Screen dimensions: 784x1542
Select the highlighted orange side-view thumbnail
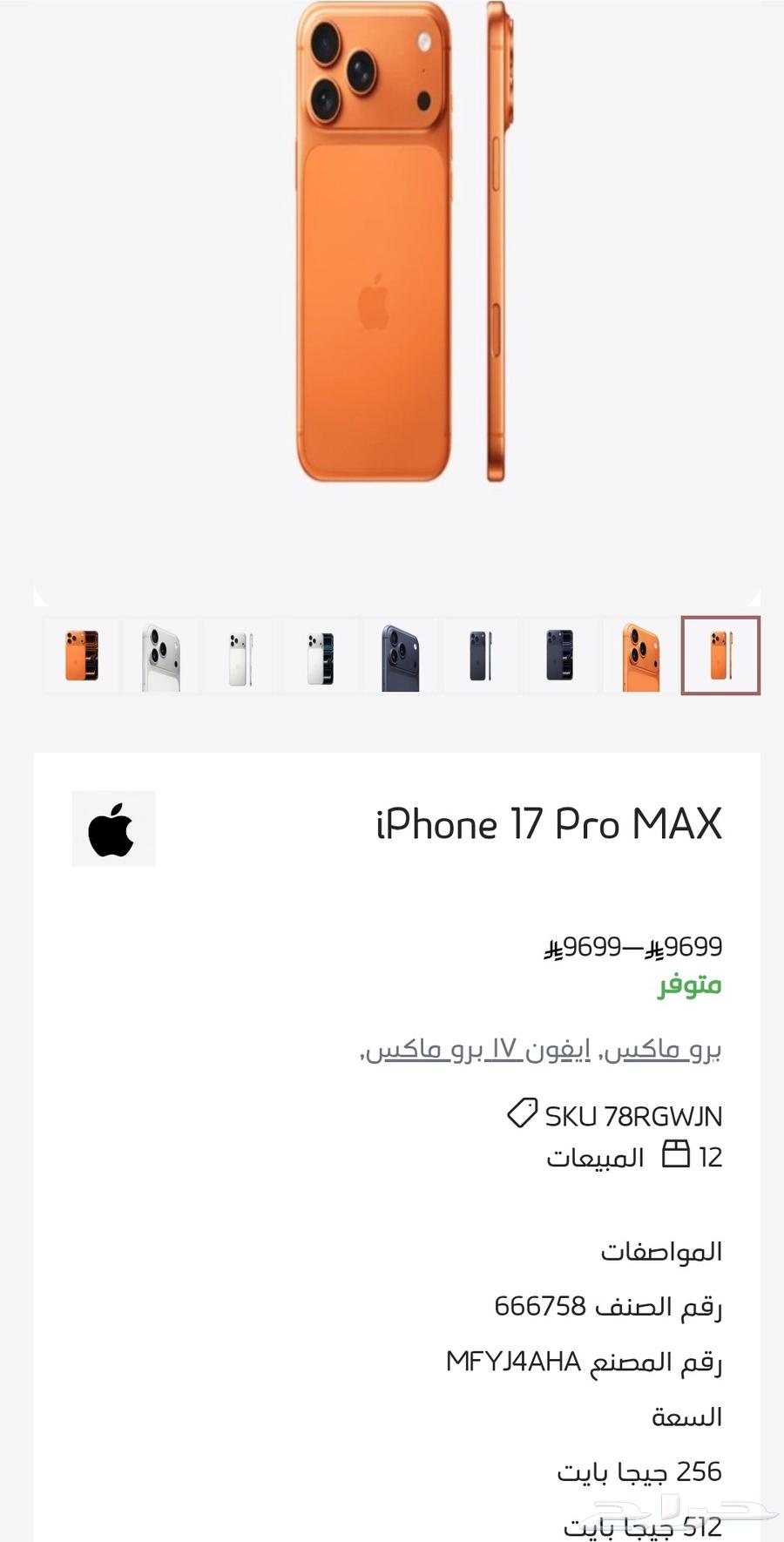pos(721,655)
